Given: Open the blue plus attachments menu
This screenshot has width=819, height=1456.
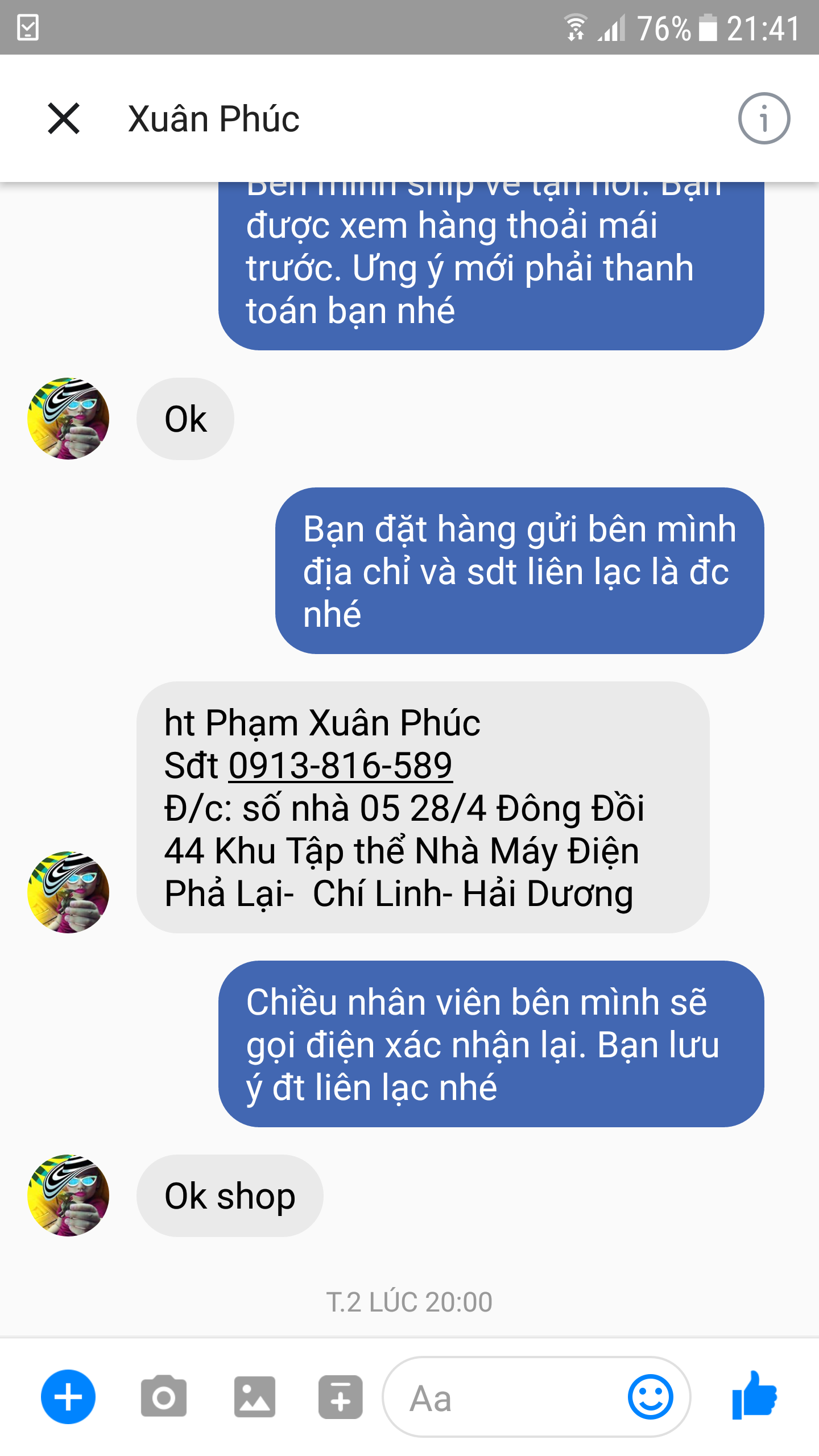Looking at the screenshot, I should click(x=68, y=1397).
